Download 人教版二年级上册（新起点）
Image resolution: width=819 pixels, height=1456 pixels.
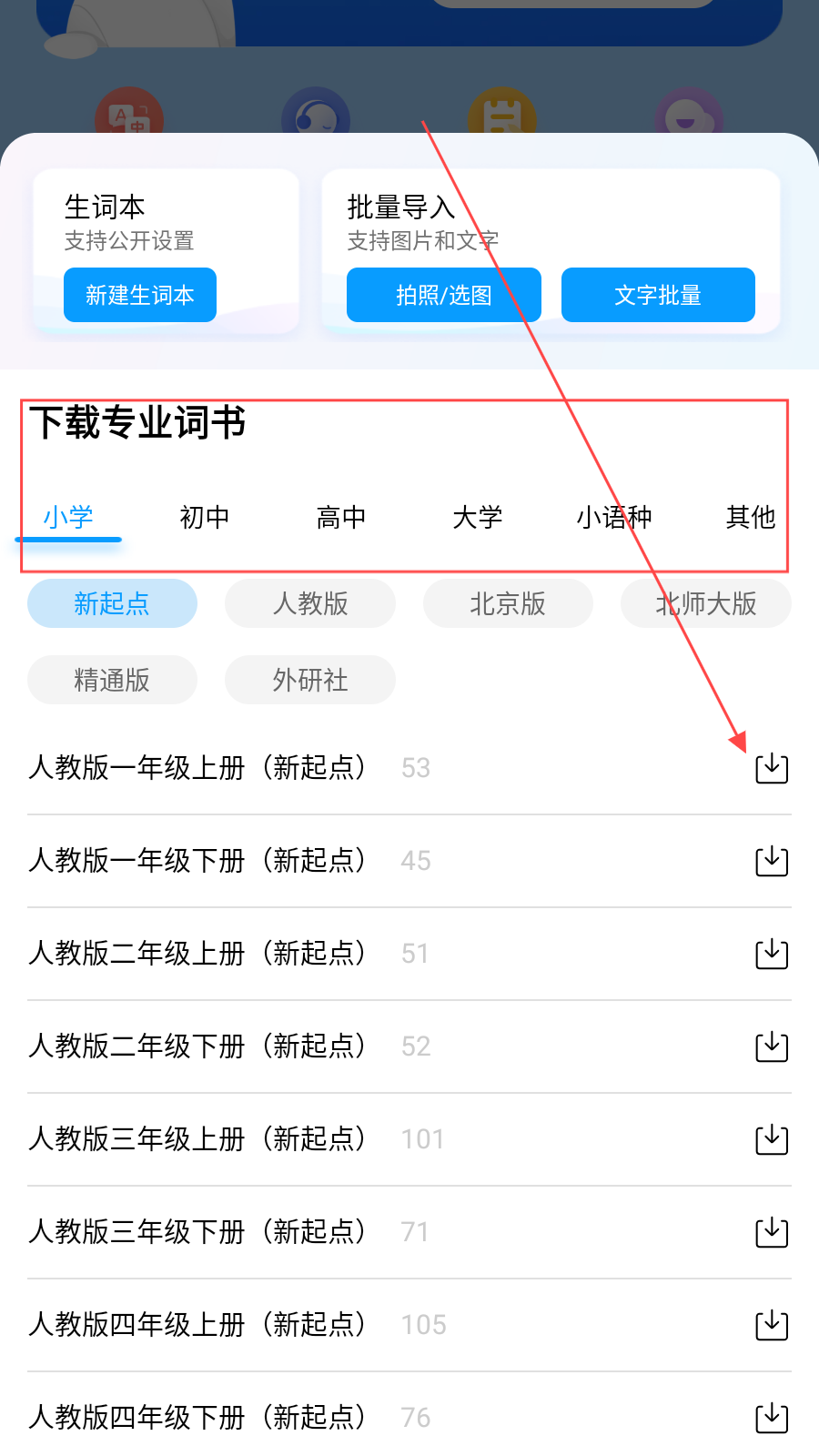point(772,954)
